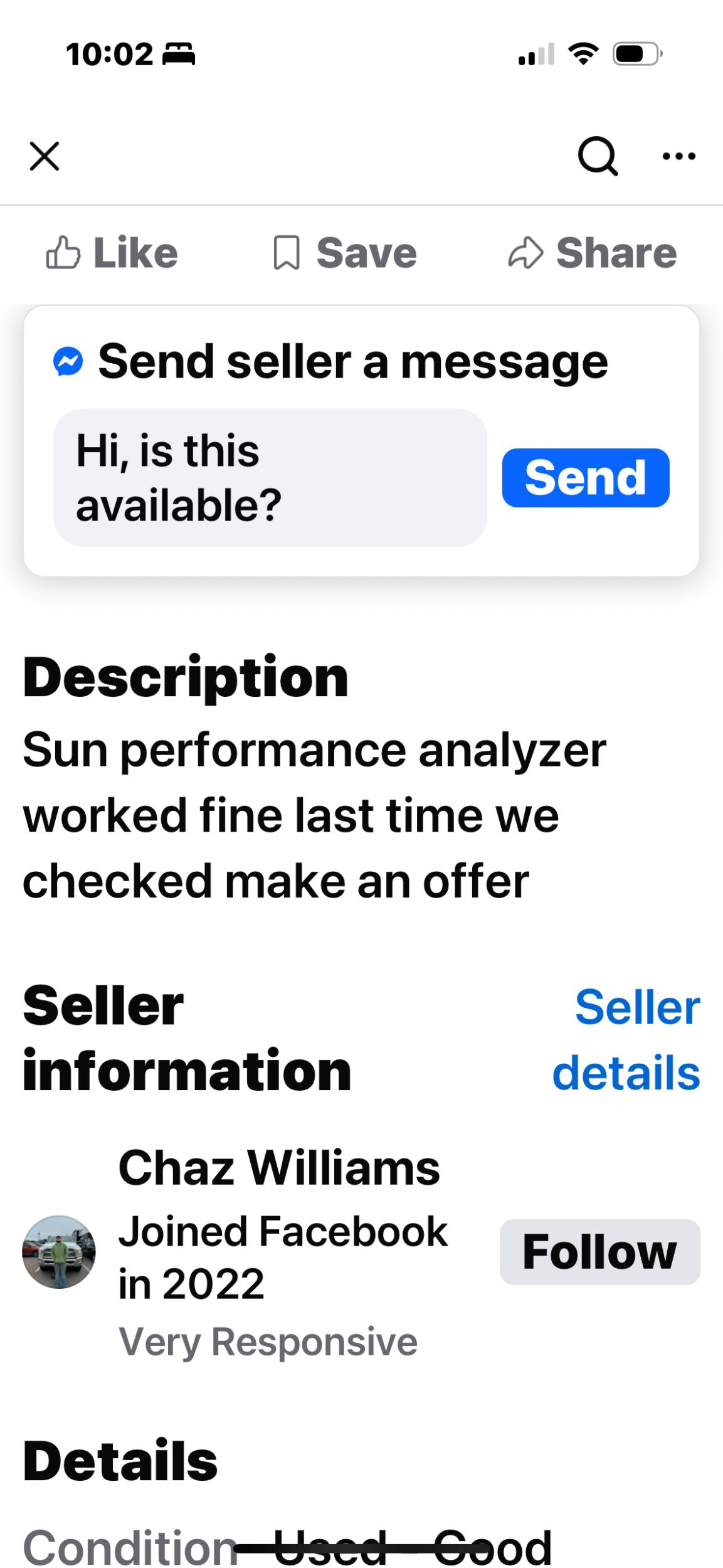Open the three-dot overflow menu
The image size is (723, 1568).
(x=679, y=156)
